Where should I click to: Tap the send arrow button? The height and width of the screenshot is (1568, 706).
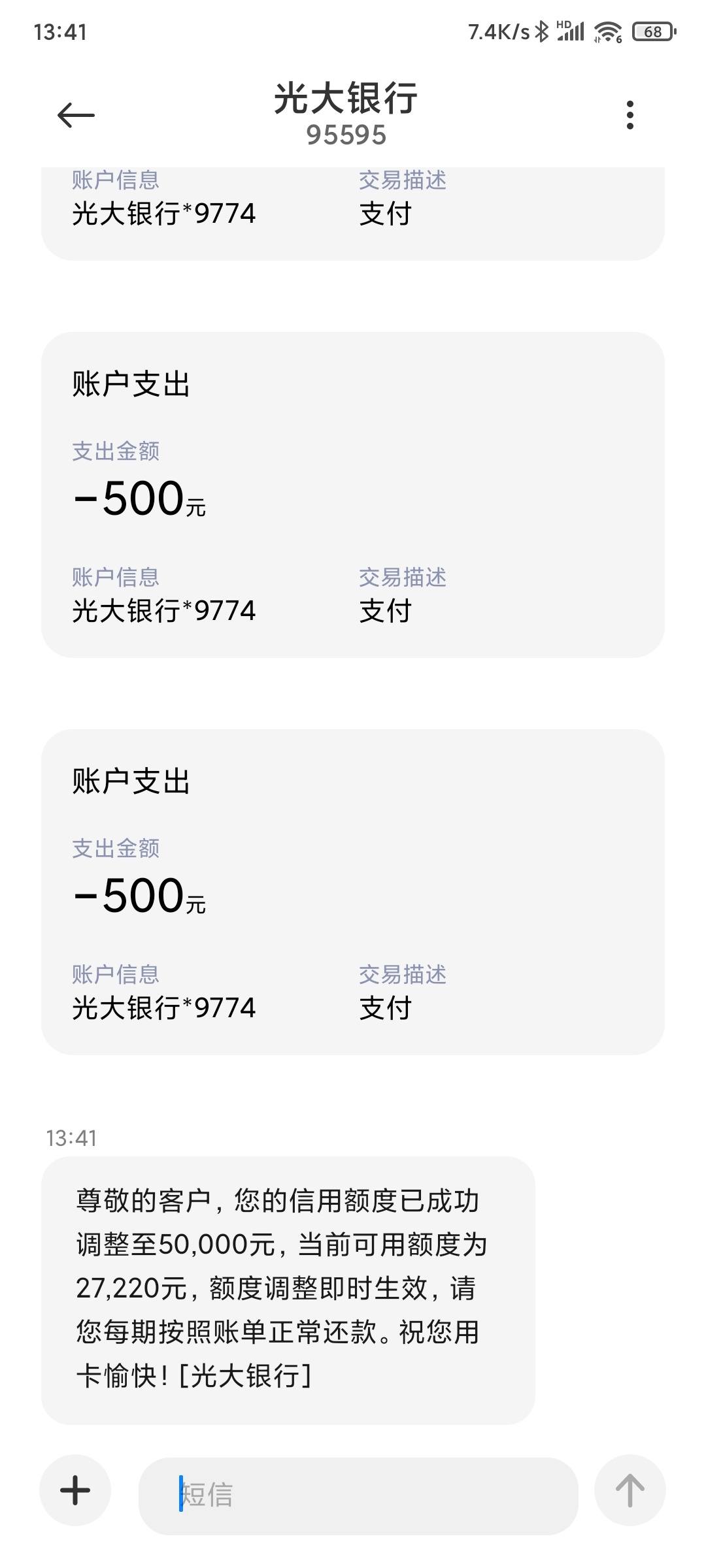[x=630, y=1490]
